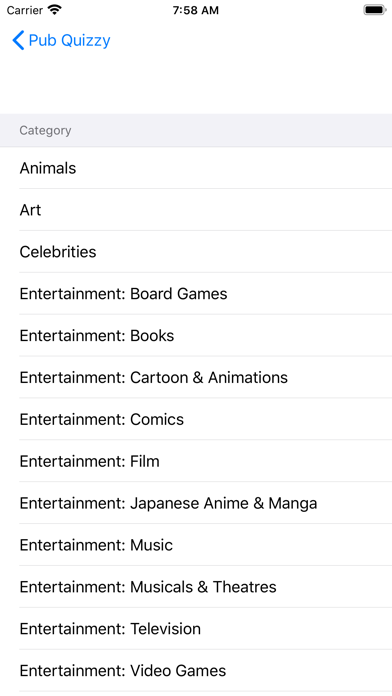Choose the Art category
Viewport: 392px width, 696px height.
coord(196,210)
